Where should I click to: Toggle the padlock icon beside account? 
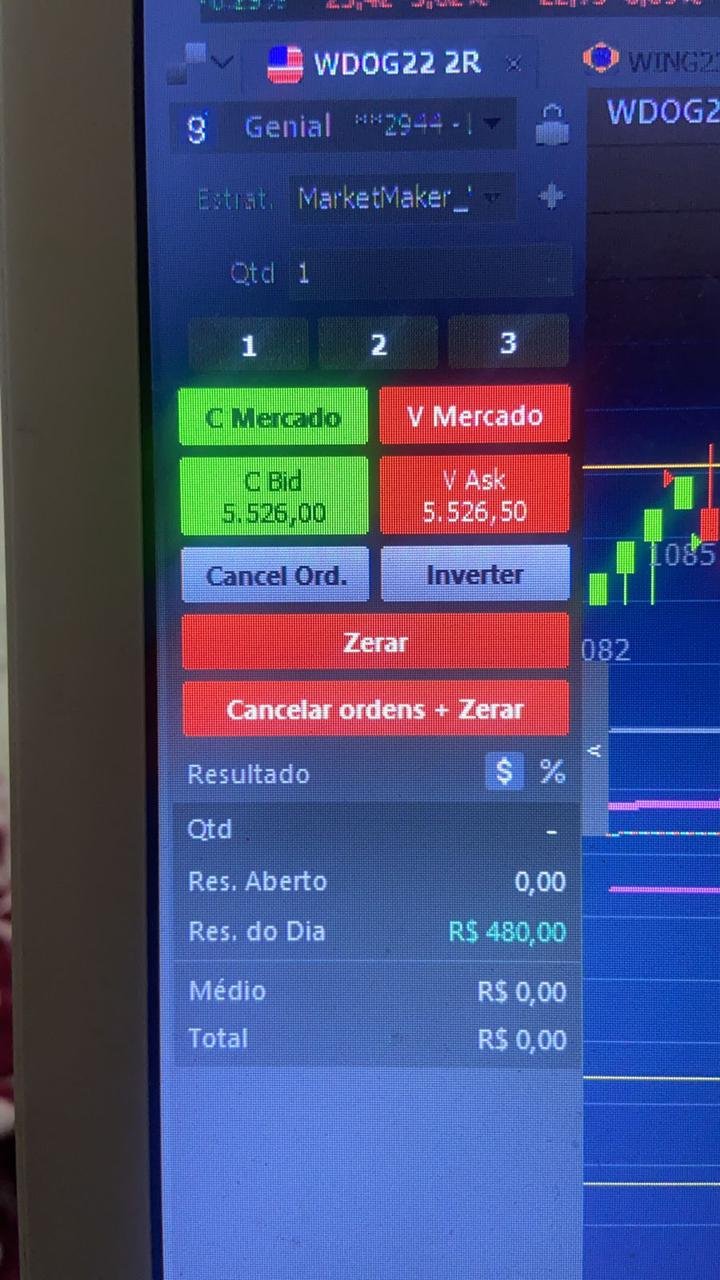(x=551, y=125)
